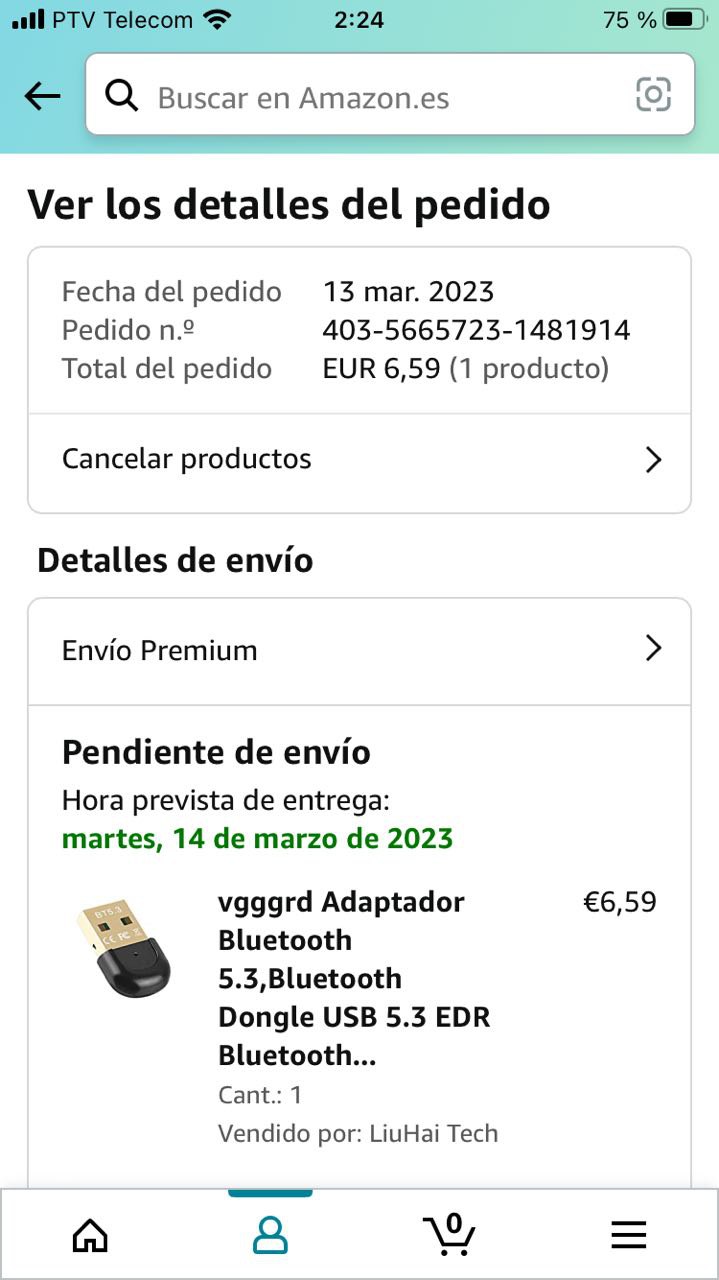Go back with the arrow icon
The width and height of the screenshot is (719, 1280).
pyautogui.click(x=42, y=97)
